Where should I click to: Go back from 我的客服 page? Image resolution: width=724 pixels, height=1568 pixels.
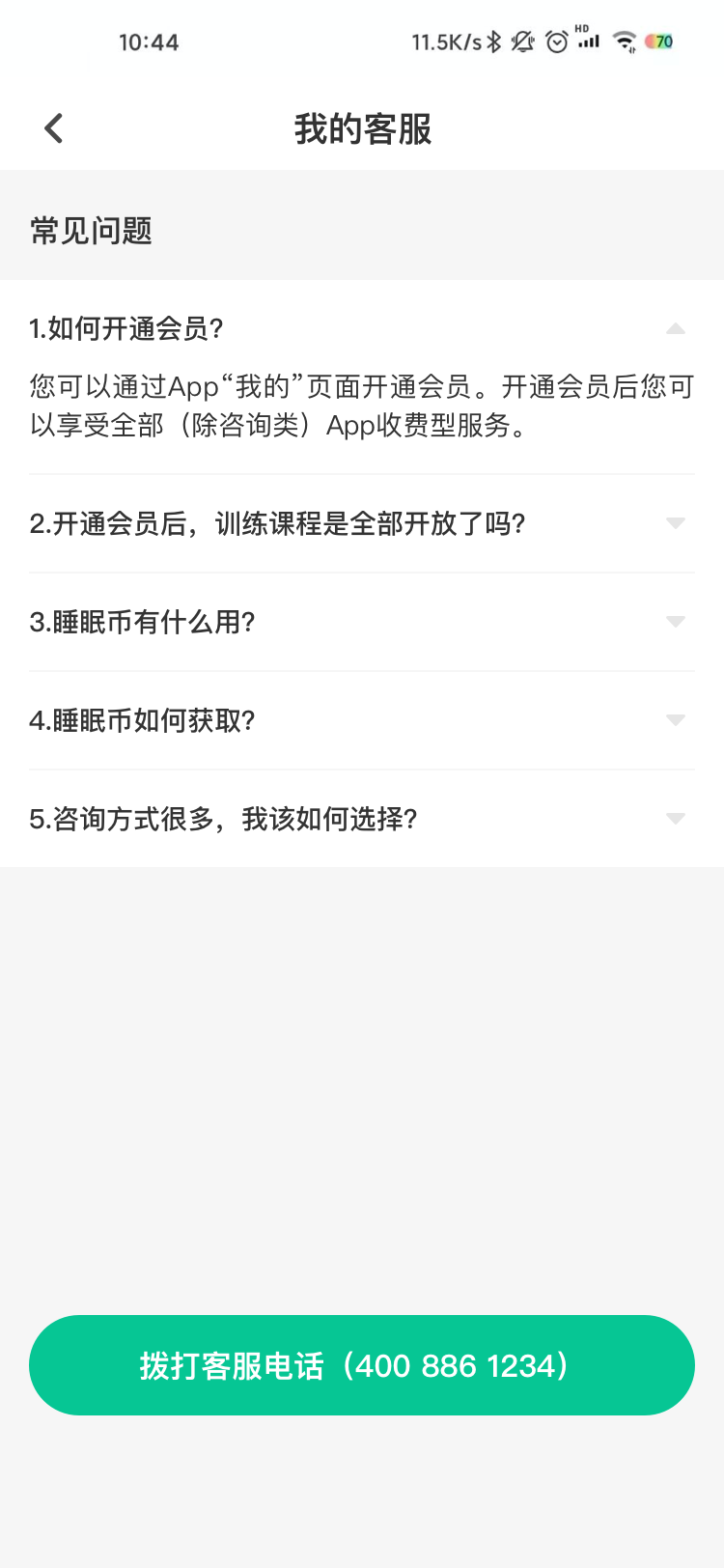tap(54, 128)
